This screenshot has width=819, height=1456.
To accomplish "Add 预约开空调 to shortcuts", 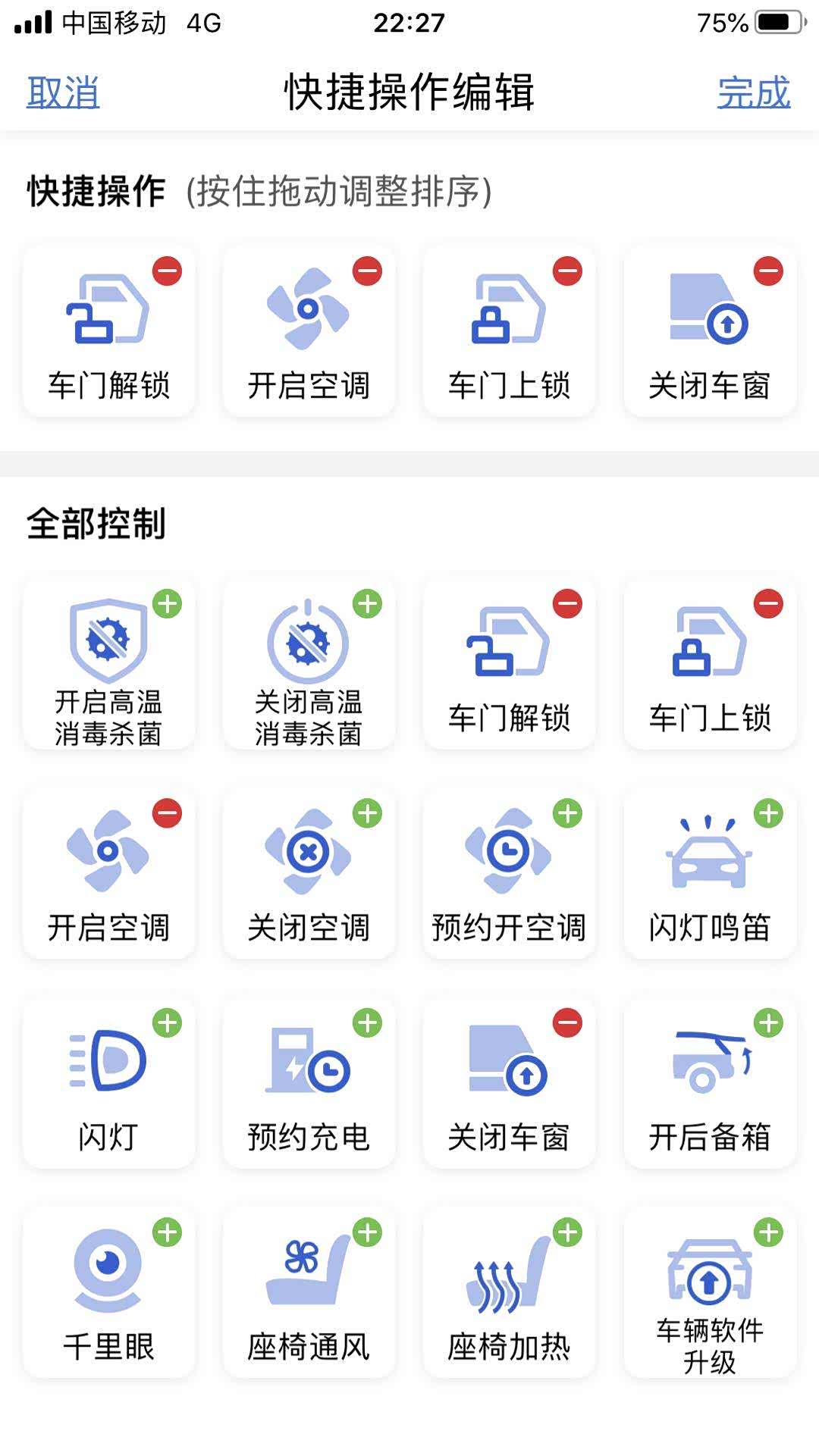I will click(567, 813).
